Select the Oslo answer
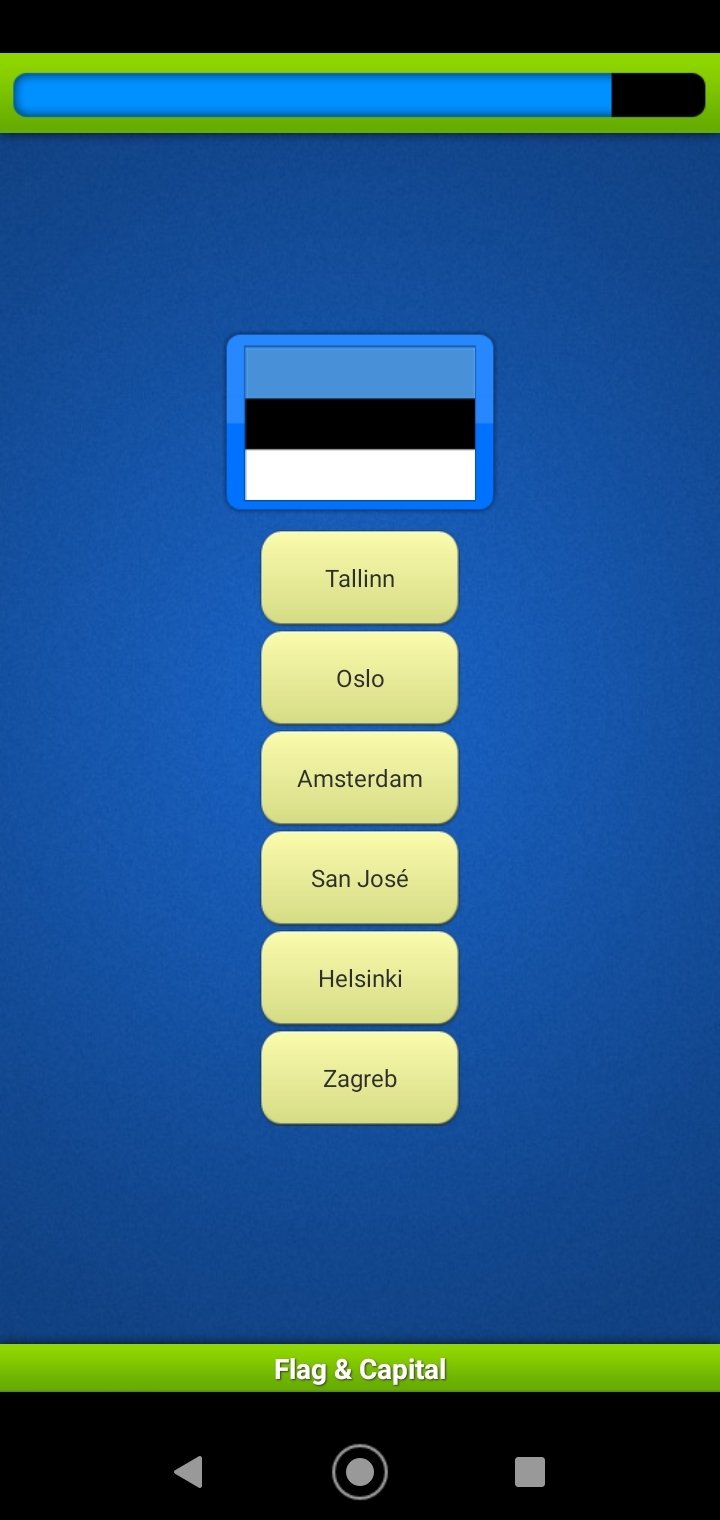The height and width of the screenshot is (1520, 720). coord(360,678)
